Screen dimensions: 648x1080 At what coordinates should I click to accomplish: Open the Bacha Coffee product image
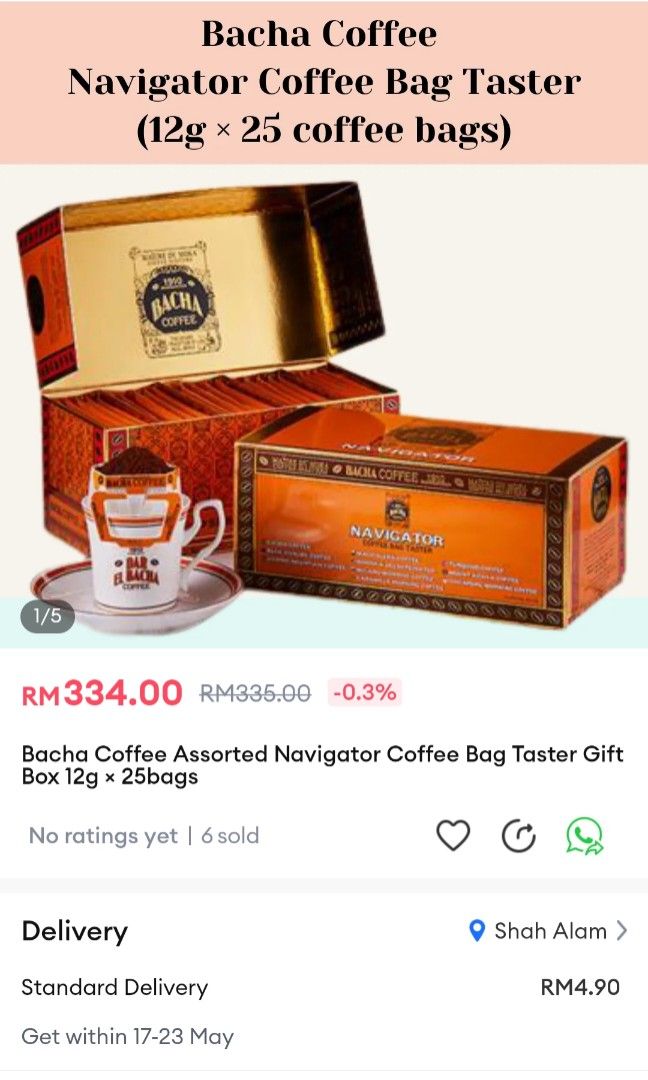[324, 405]
